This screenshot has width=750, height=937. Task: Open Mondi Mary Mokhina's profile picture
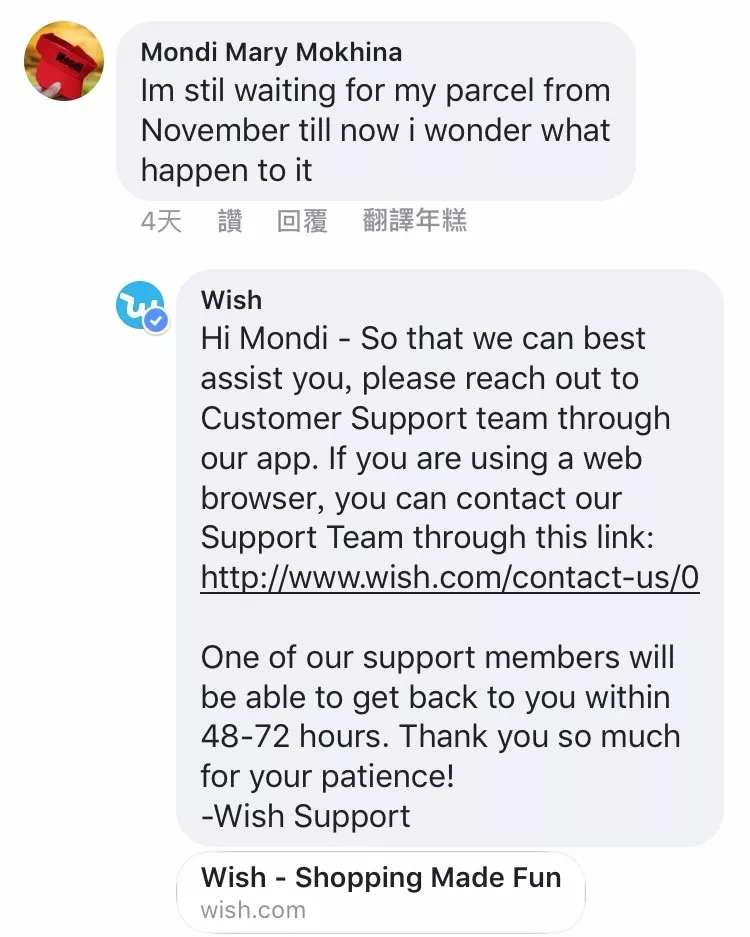pos(64,60)
